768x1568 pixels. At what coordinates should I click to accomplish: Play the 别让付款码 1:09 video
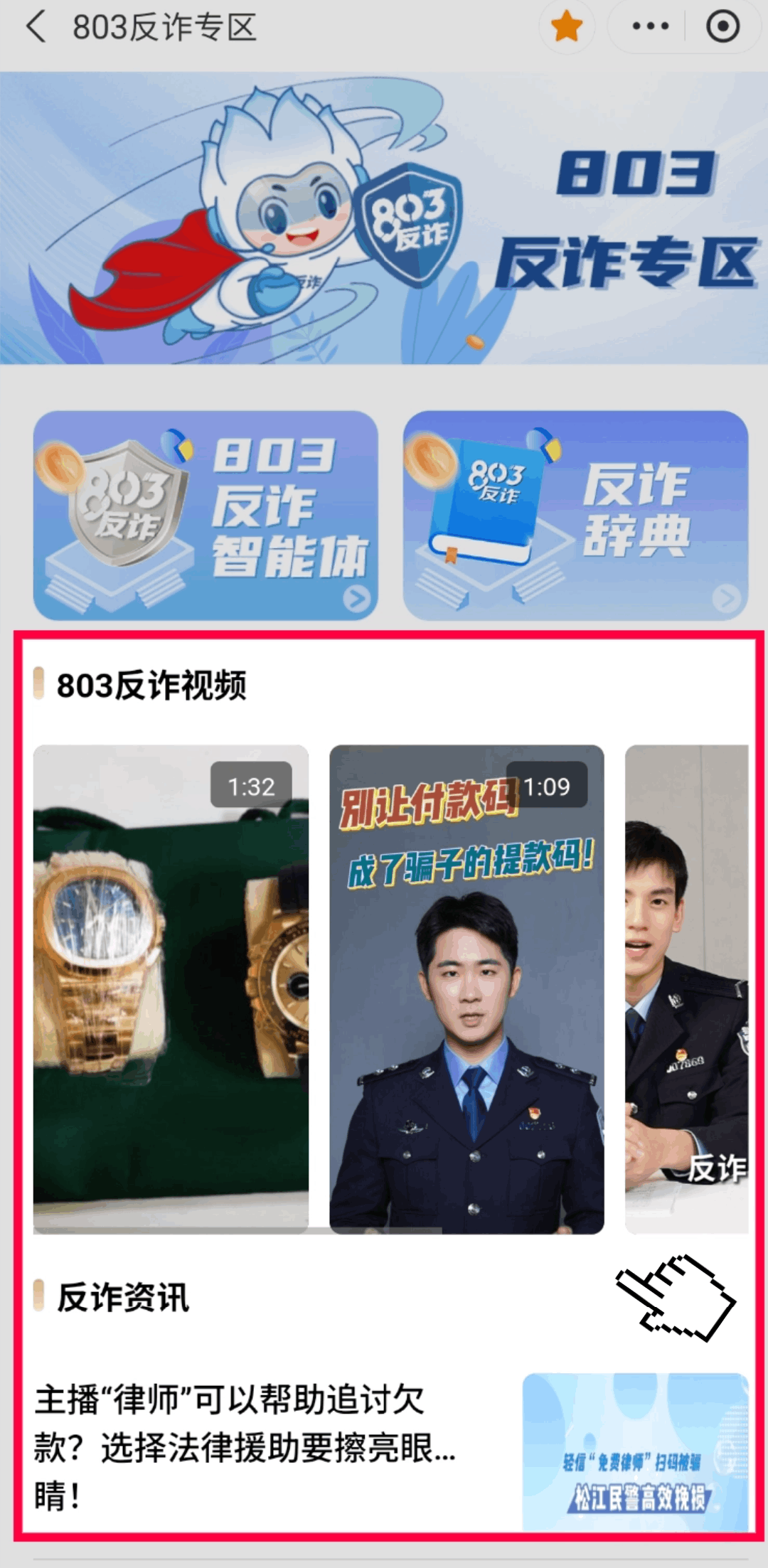click(x=466, y=988)
